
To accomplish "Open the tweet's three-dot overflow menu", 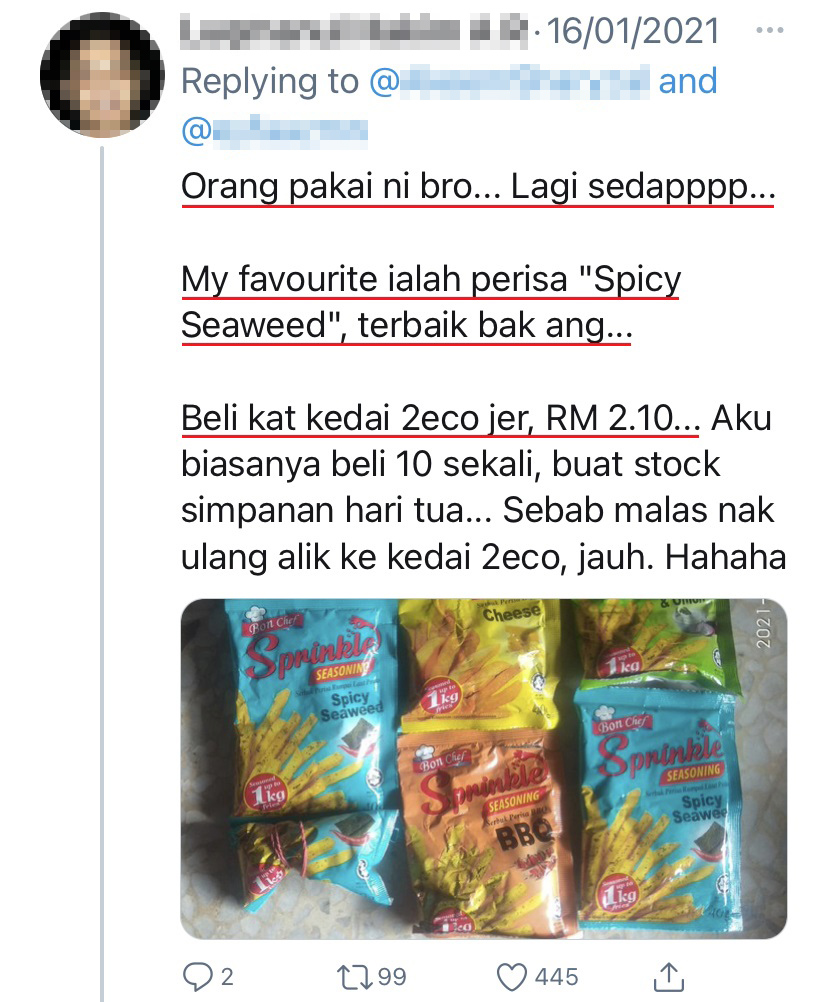I will click(x=769, y=31).
